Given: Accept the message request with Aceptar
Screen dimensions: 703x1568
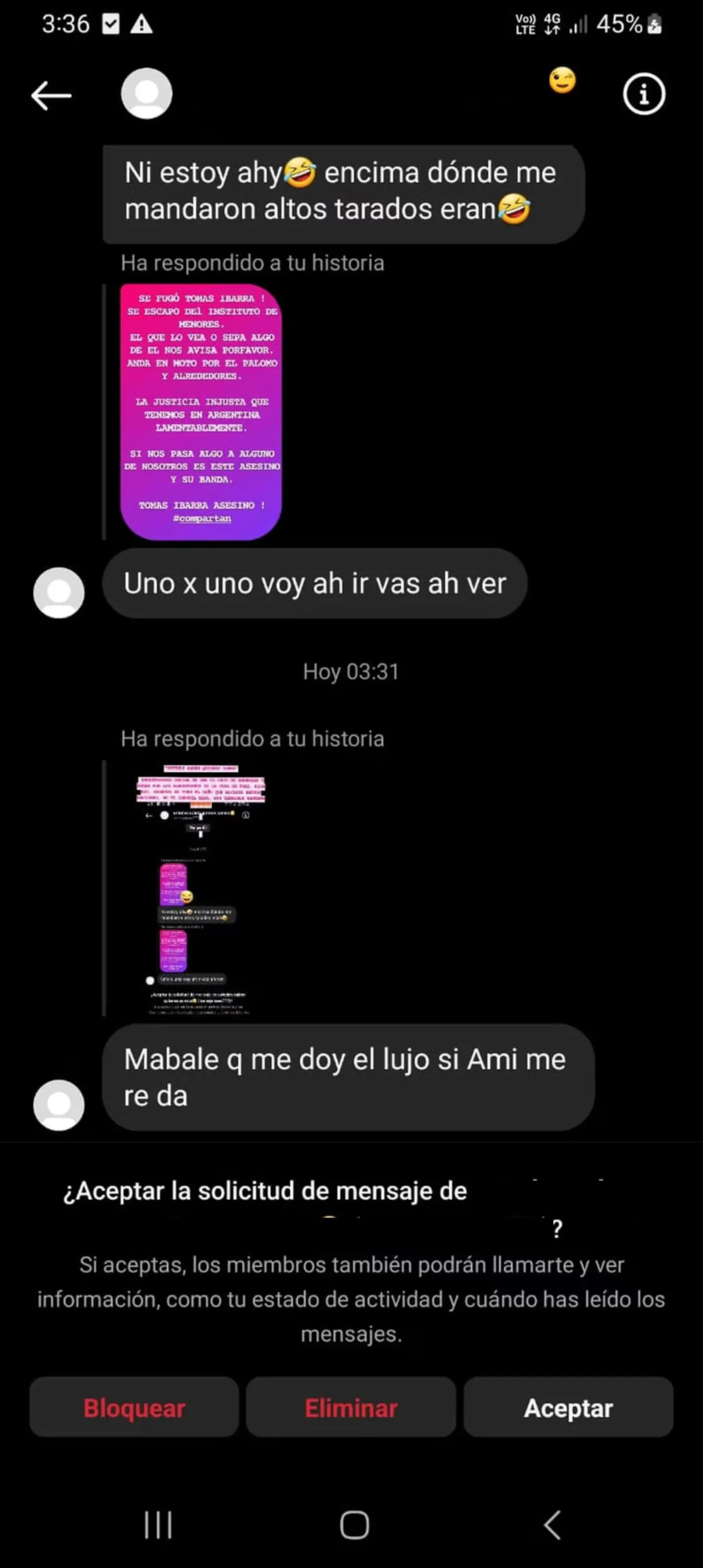Looking at the screenshot, I should [x=568, y=1408].
